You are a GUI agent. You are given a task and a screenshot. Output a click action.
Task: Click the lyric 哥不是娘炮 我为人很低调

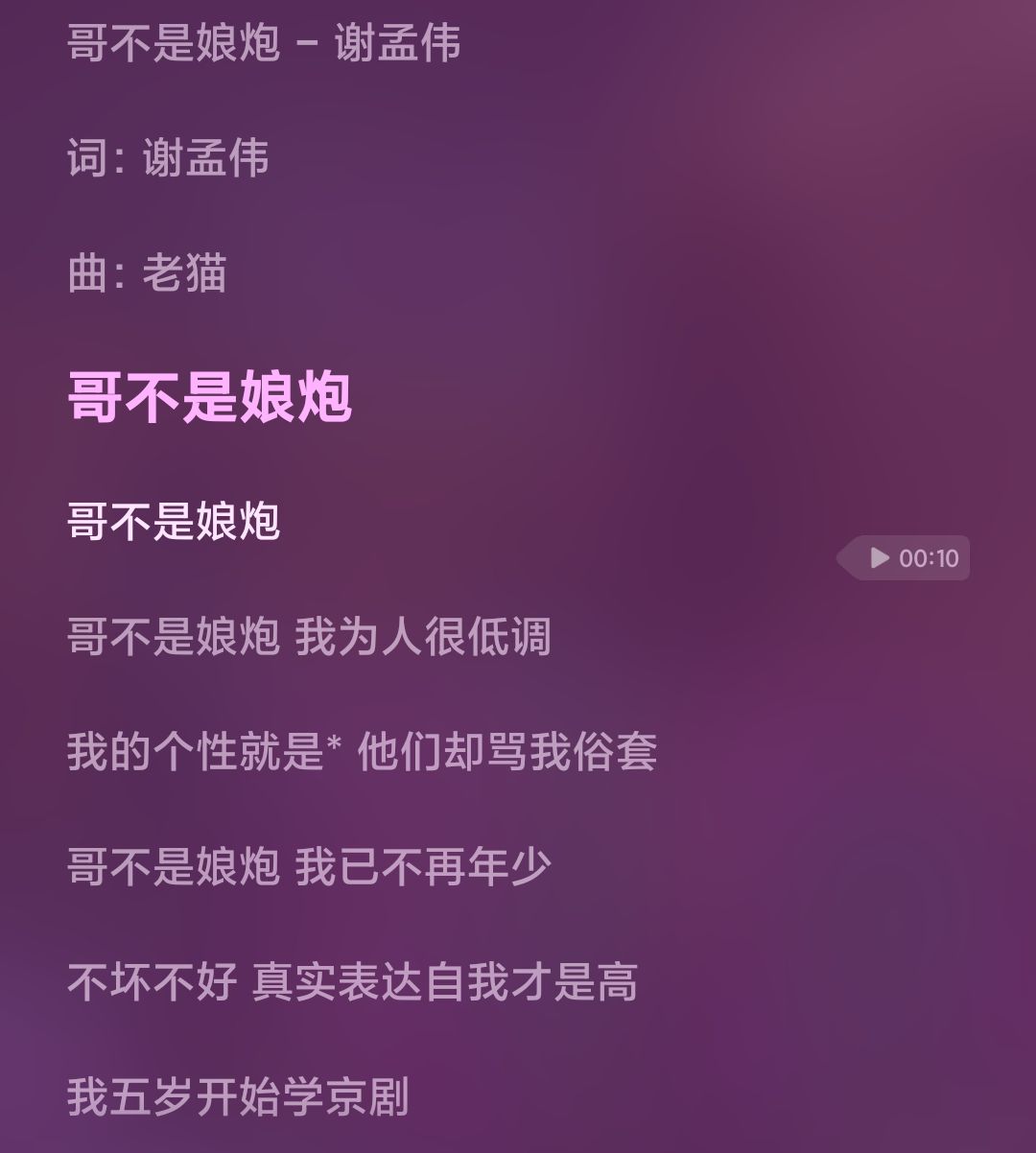pos(307,638)
